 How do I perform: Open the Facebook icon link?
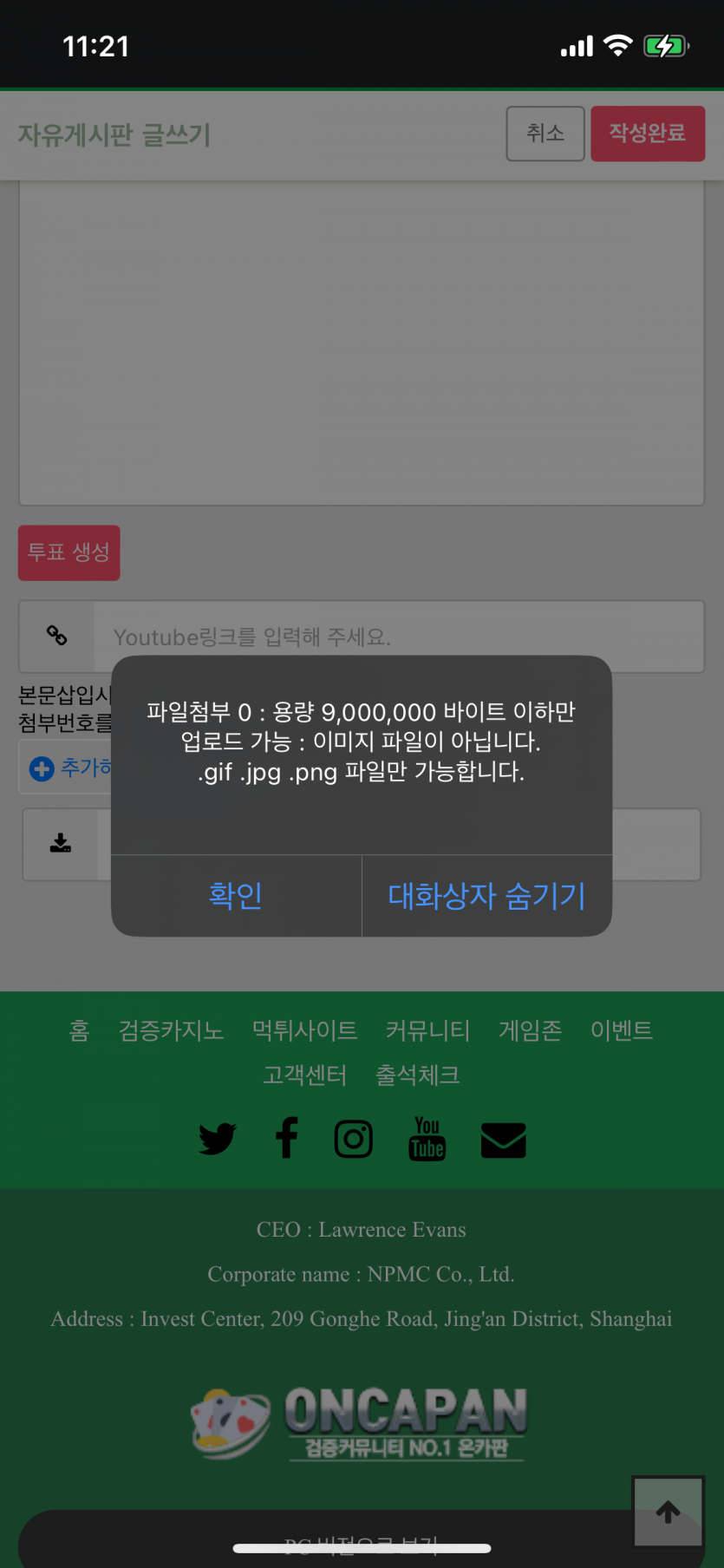pos(287,1138)
